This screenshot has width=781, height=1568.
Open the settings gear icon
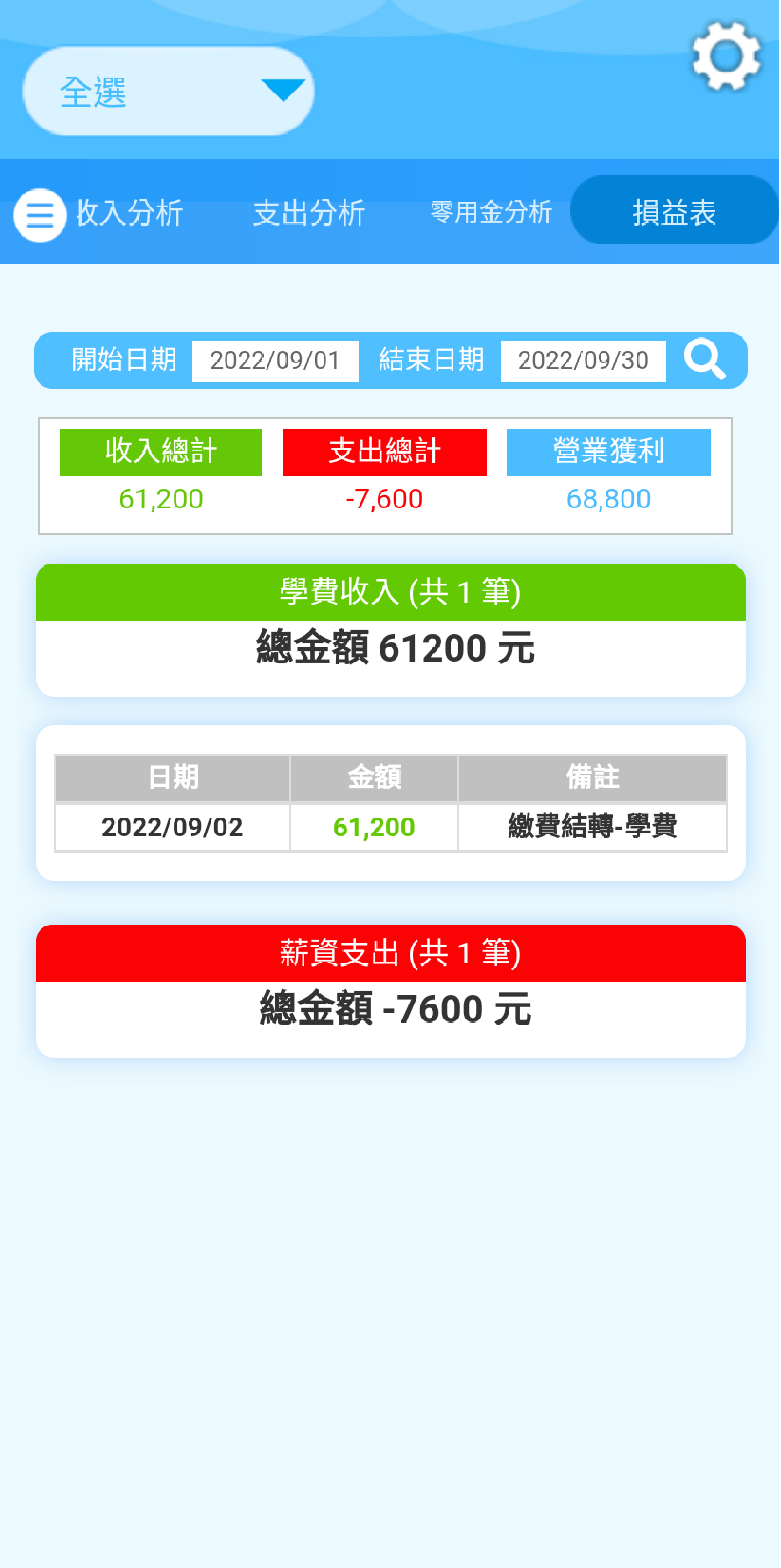(x=728, y=57)
